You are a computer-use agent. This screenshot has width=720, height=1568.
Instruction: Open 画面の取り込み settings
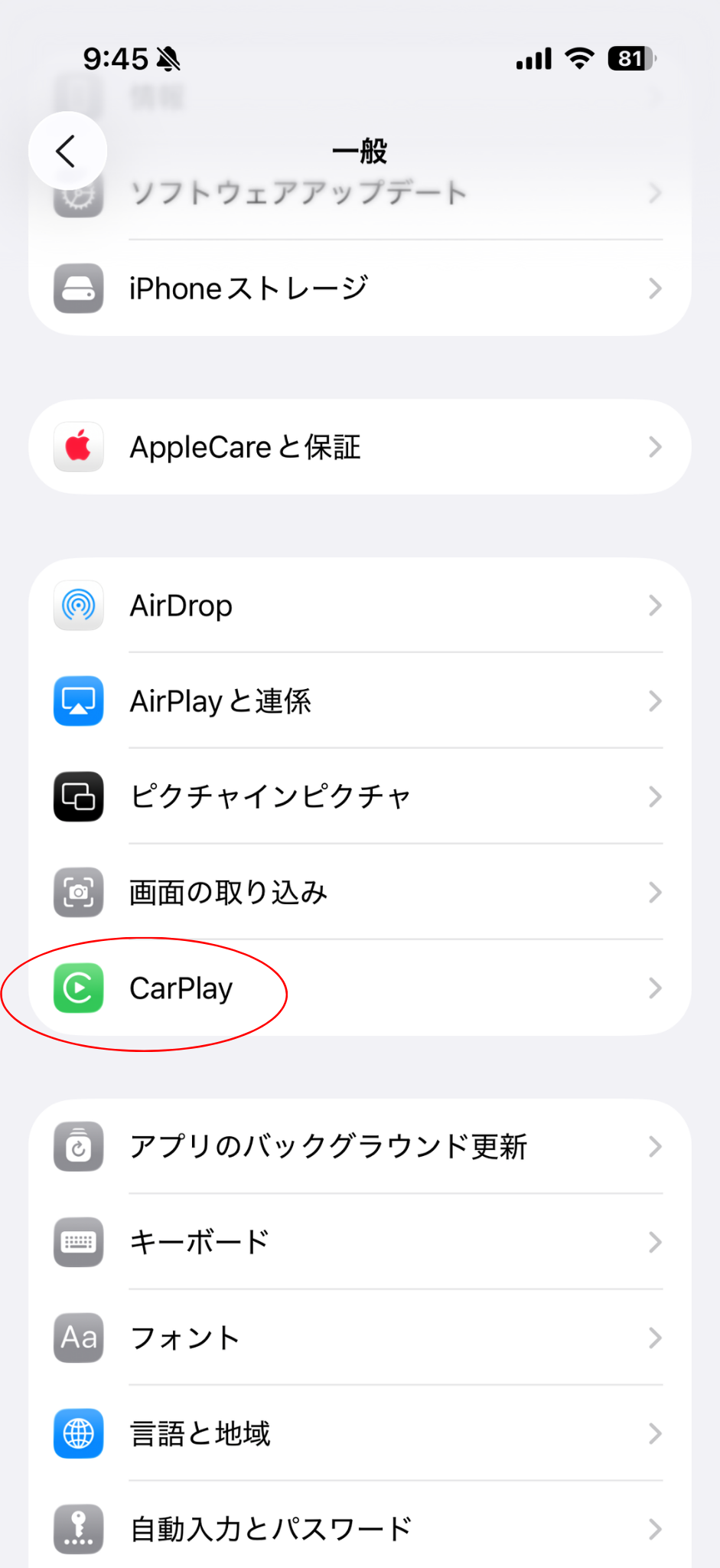pyautogui.click(x=360, y=893)
